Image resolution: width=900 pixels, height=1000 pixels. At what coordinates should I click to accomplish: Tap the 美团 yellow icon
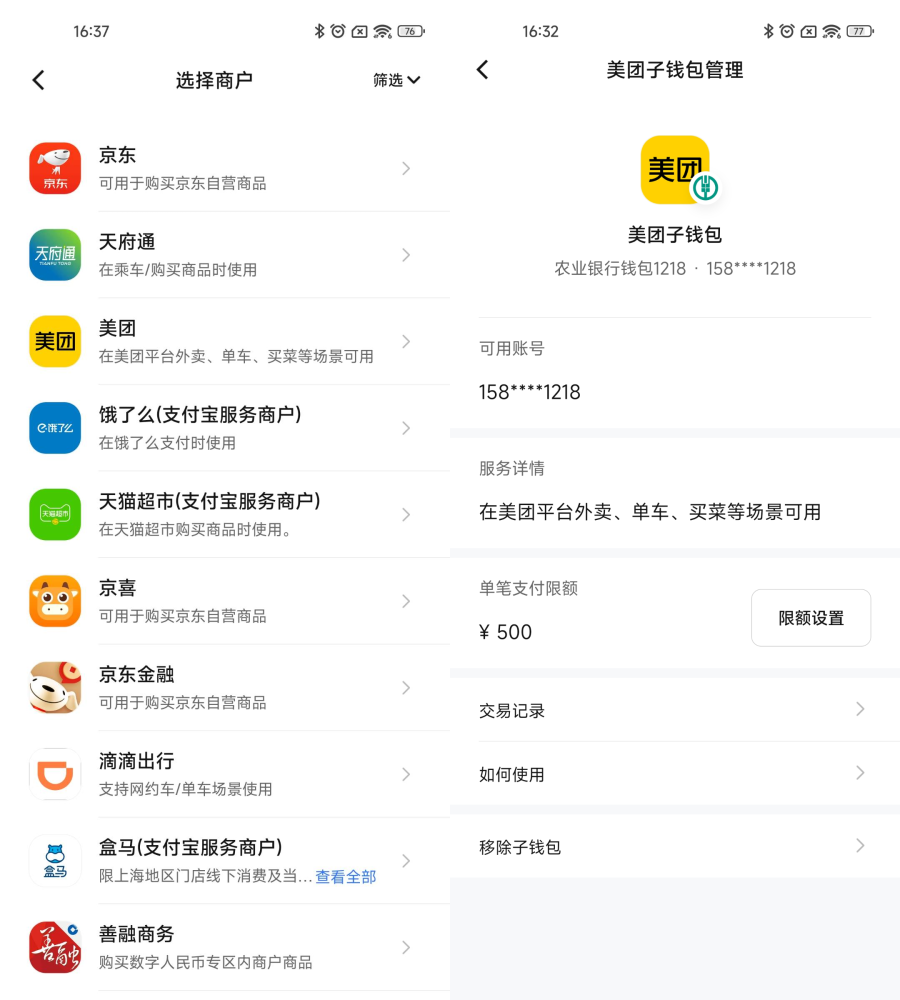55,341
